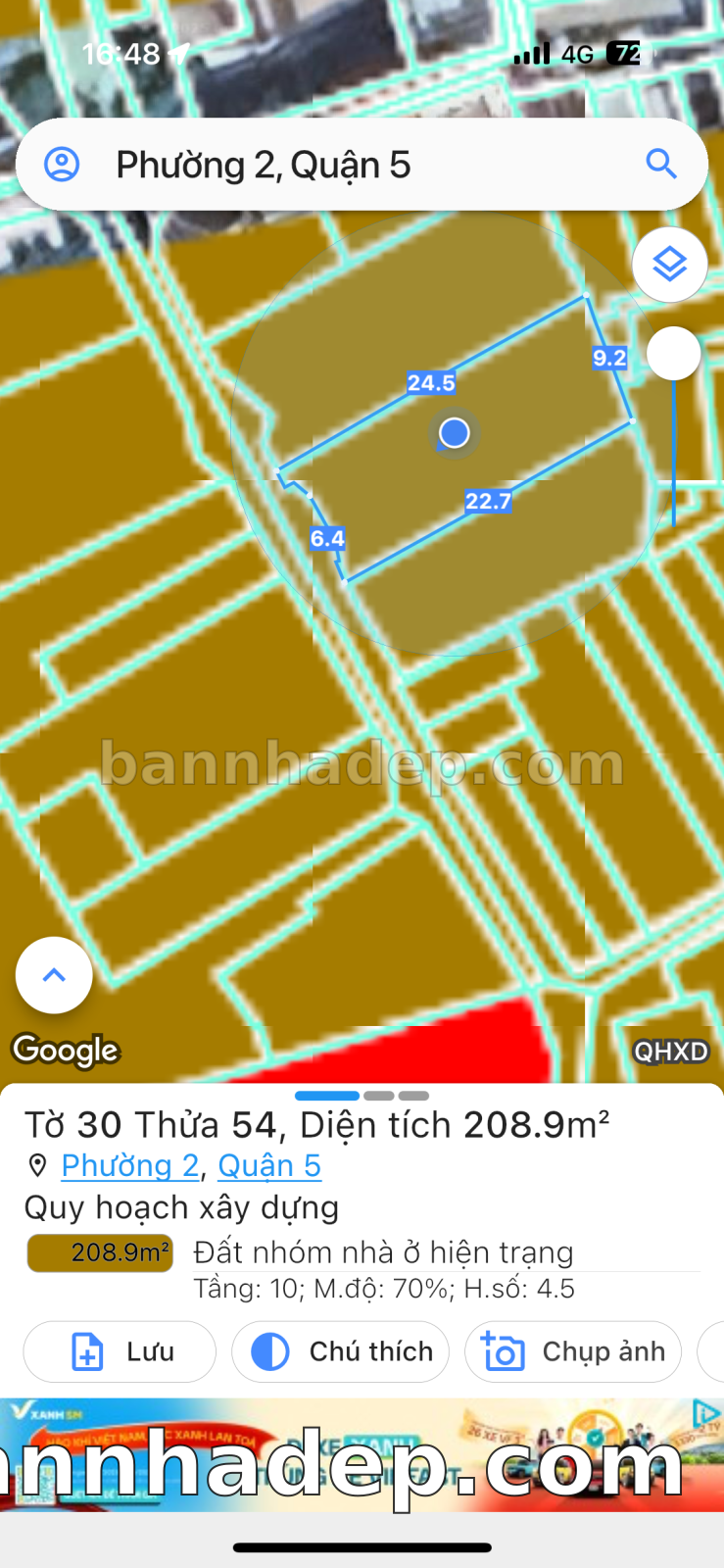Viewport: 724px width, 1568px height.
Task: Open the account profile icon
Action: click(62, 165)
